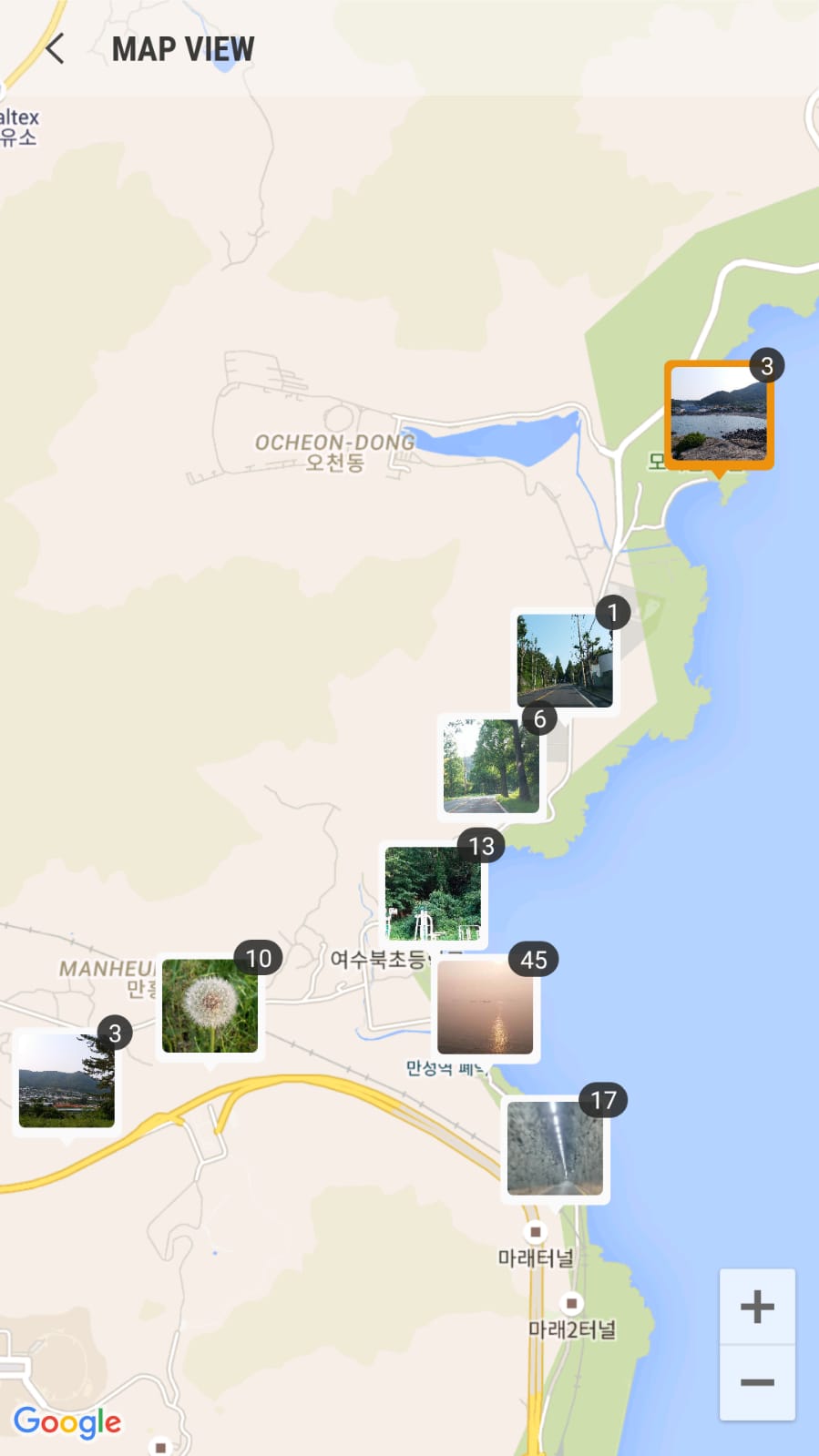819x1456 pixels.
Task: Open the dandelion photo cluster of 10
Action: pos(210,1006)
